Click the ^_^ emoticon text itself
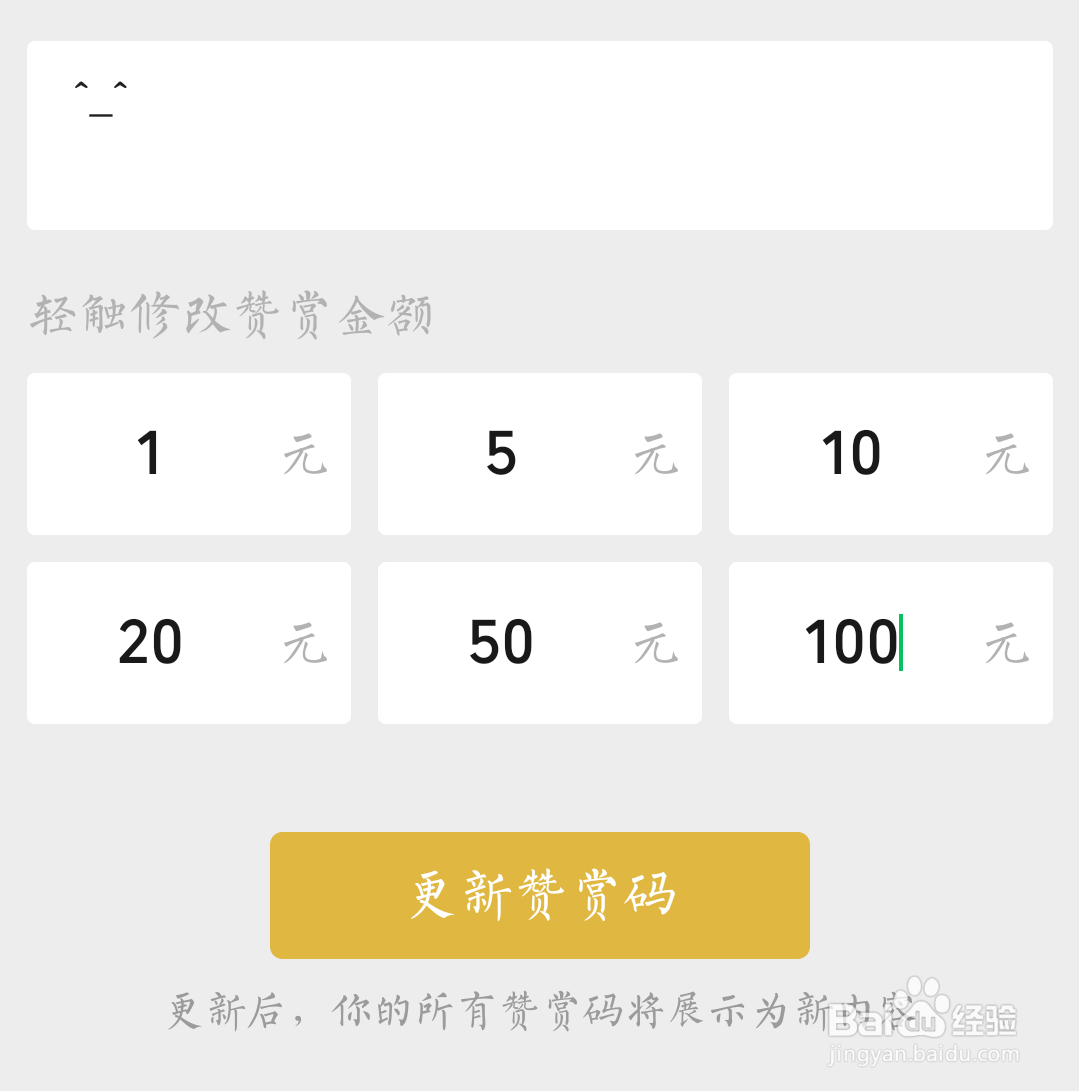This screenshot has height=1091, width=1079. click(x=100, y=92)
